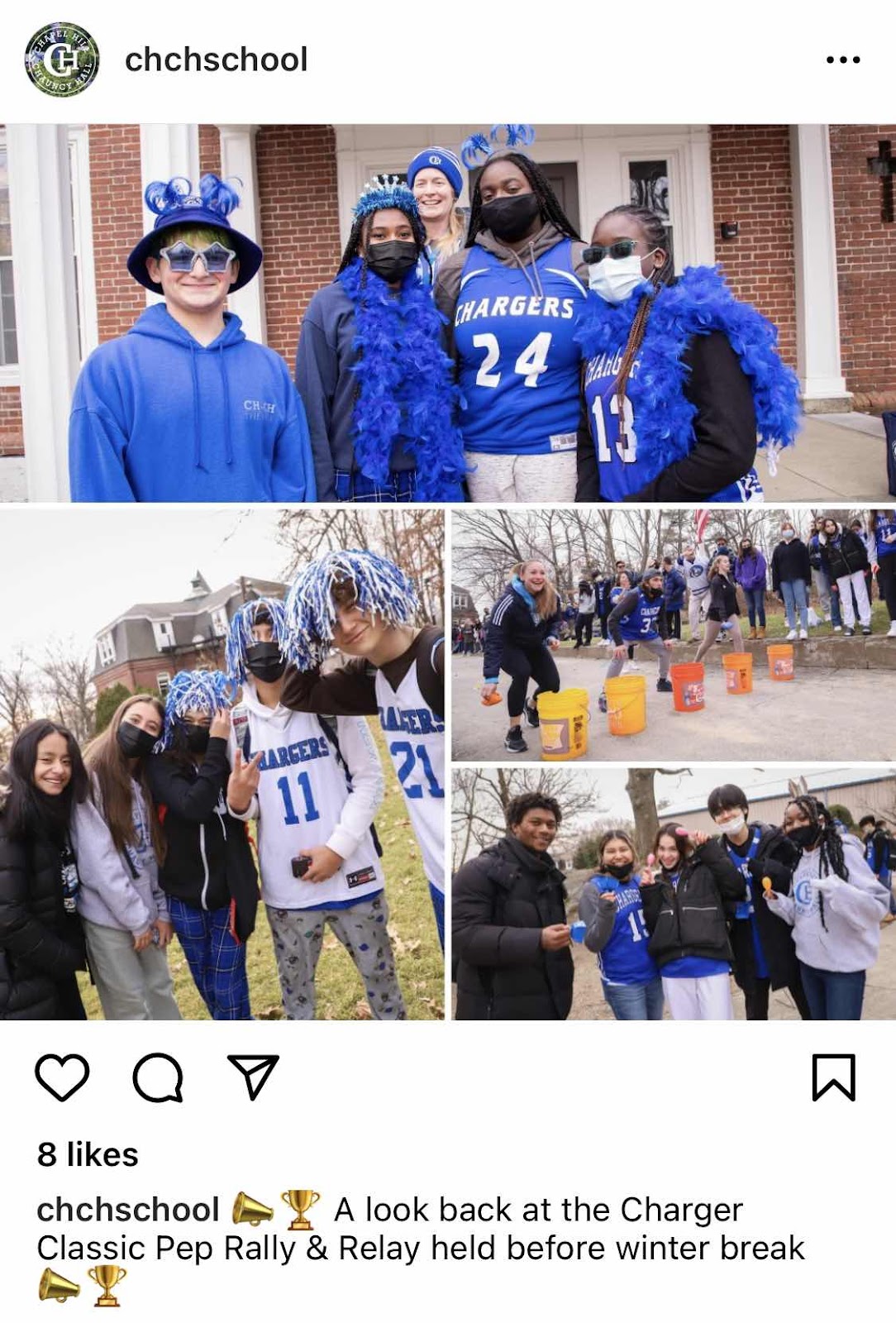Like the Charger Classic Pep Rally post
The width and height of the screenshot is (896, 1323).
pos(62,1077)
